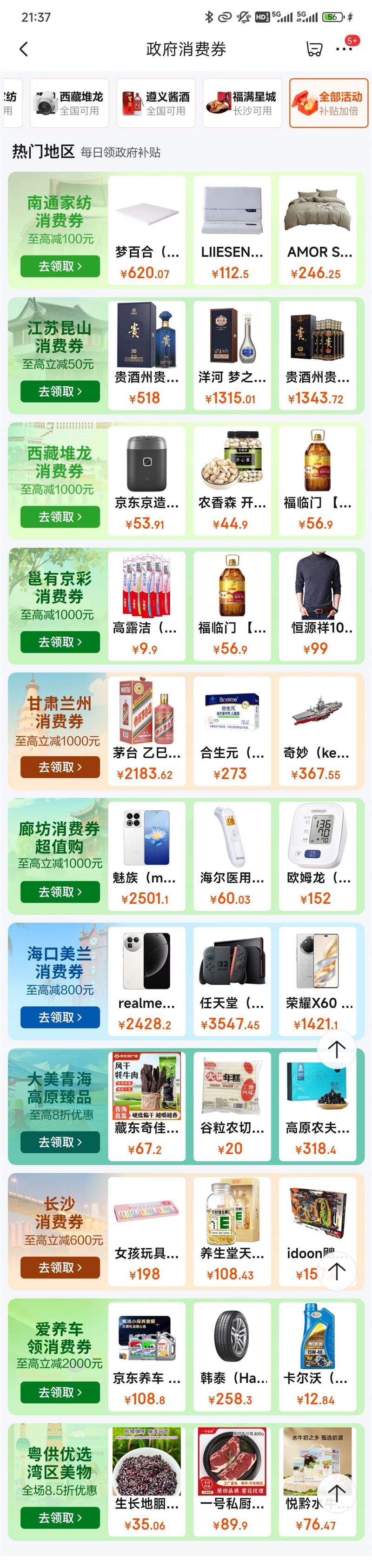Image resolution: width=372 pixels, height=1568 pixels.
Task: Open the three-dot more menu
Action: tap(344, 49)
